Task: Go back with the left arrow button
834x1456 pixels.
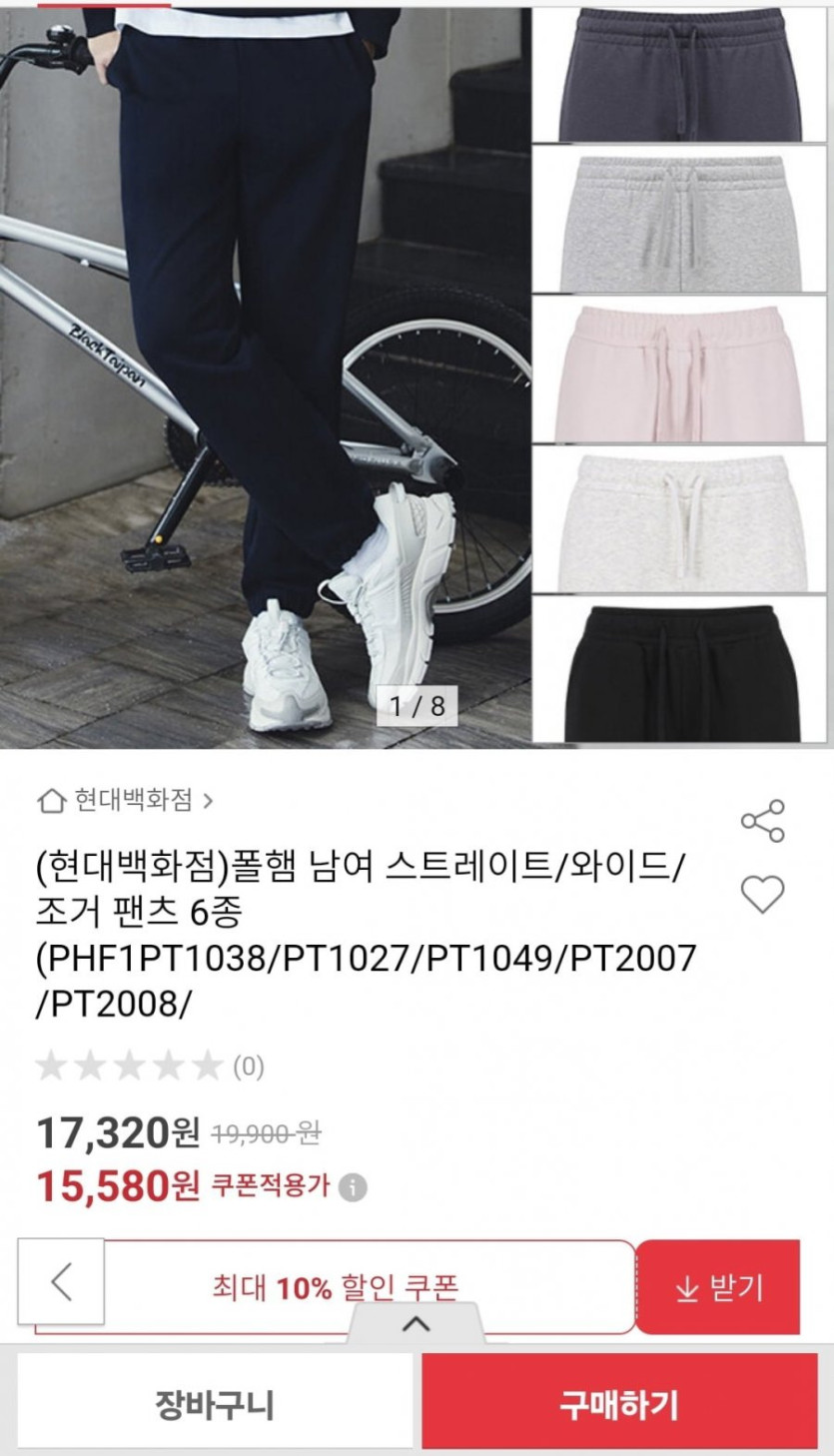Action: 61,1281
